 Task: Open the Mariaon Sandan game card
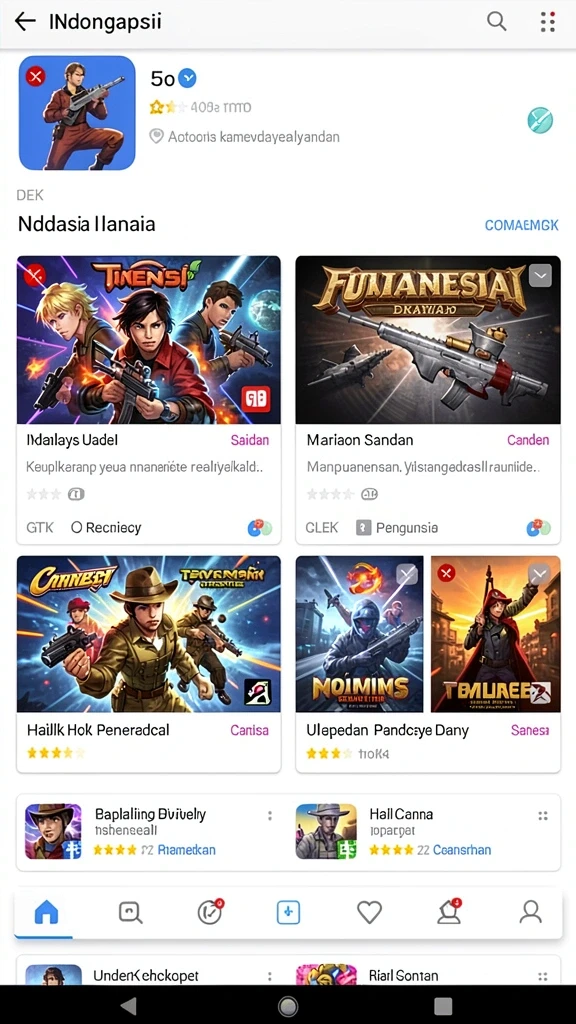[x=428, y=400]
